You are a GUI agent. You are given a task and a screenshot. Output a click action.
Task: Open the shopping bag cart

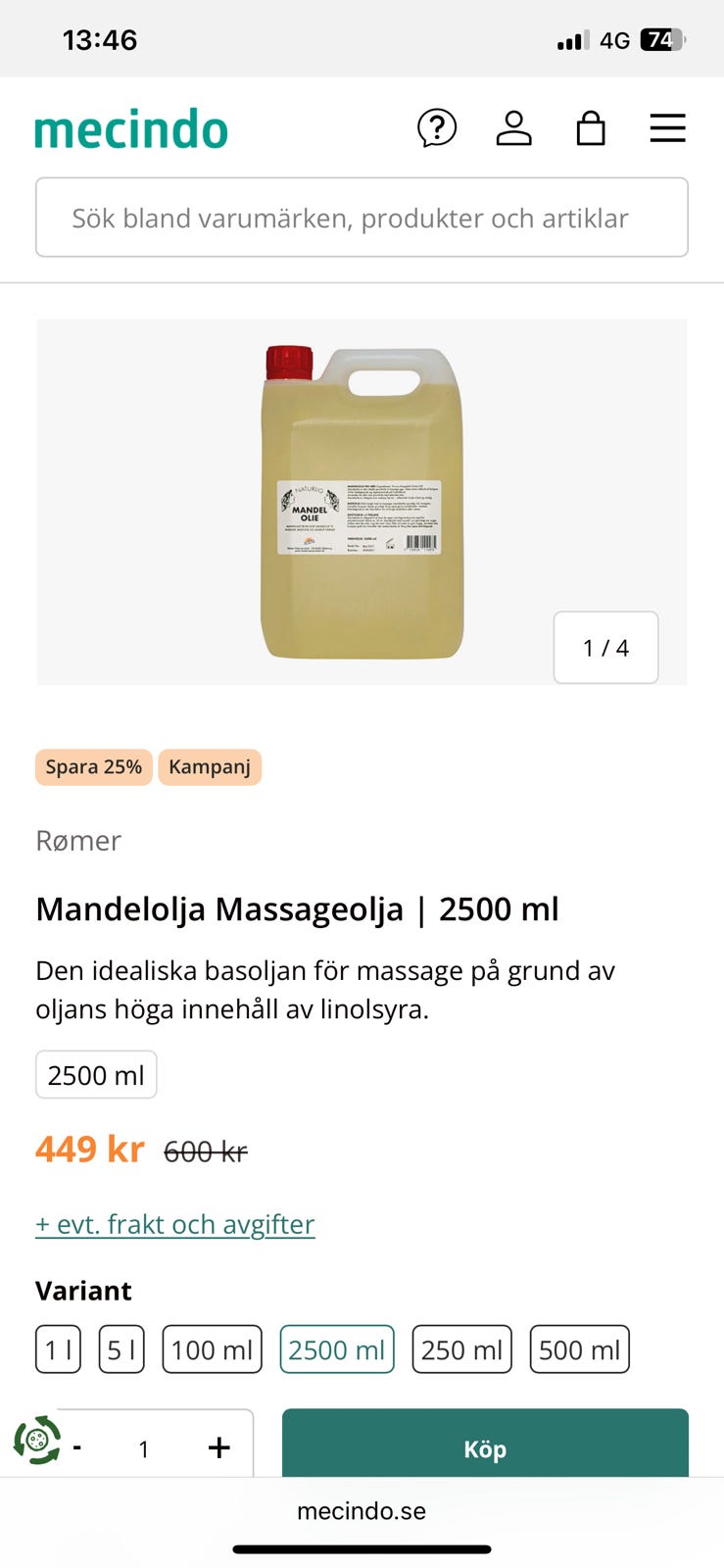pyautogui.click(x=591, y=128)
